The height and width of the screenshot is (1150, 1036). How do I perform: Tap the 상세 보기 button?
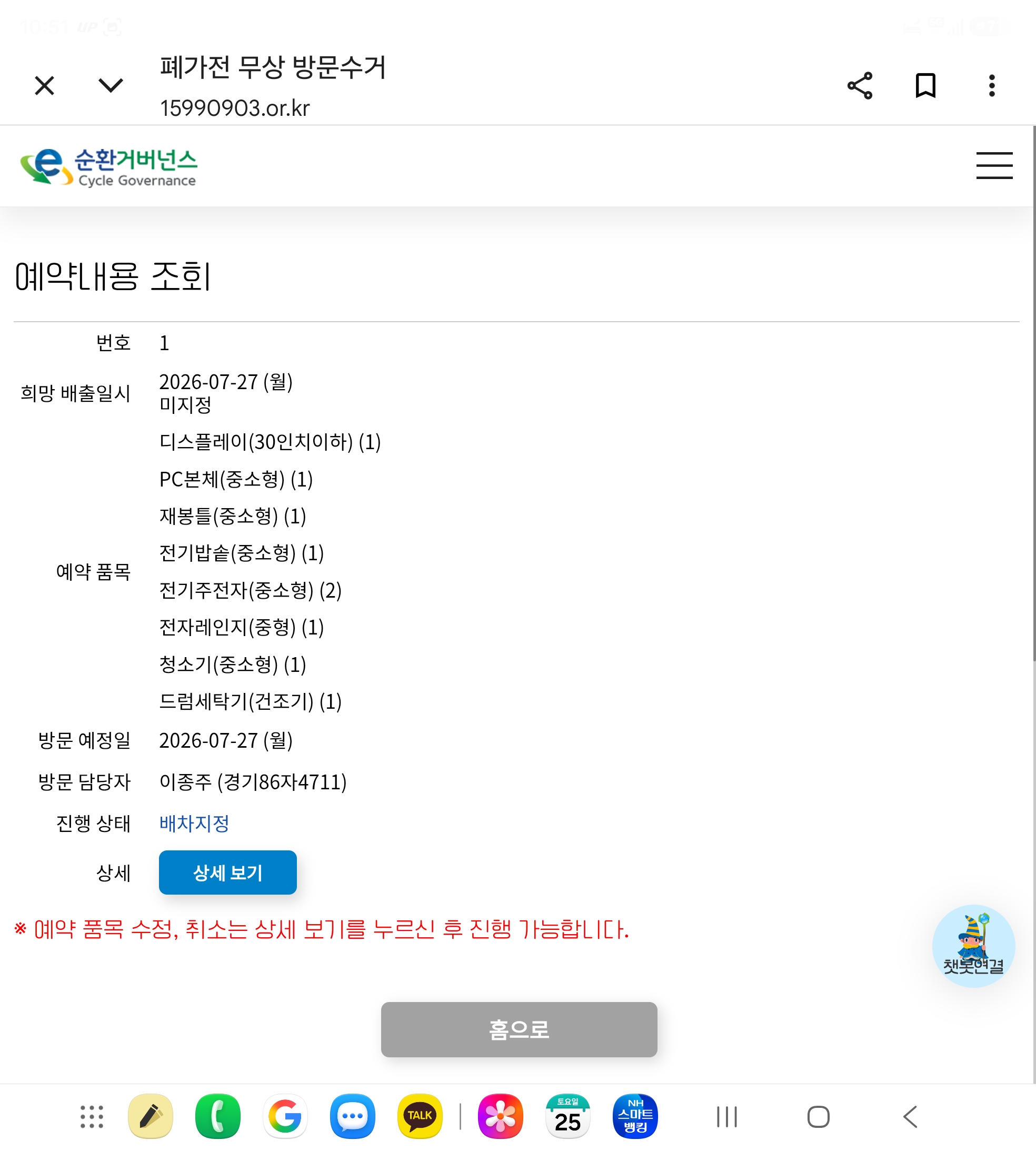click(x=228, y=872)
